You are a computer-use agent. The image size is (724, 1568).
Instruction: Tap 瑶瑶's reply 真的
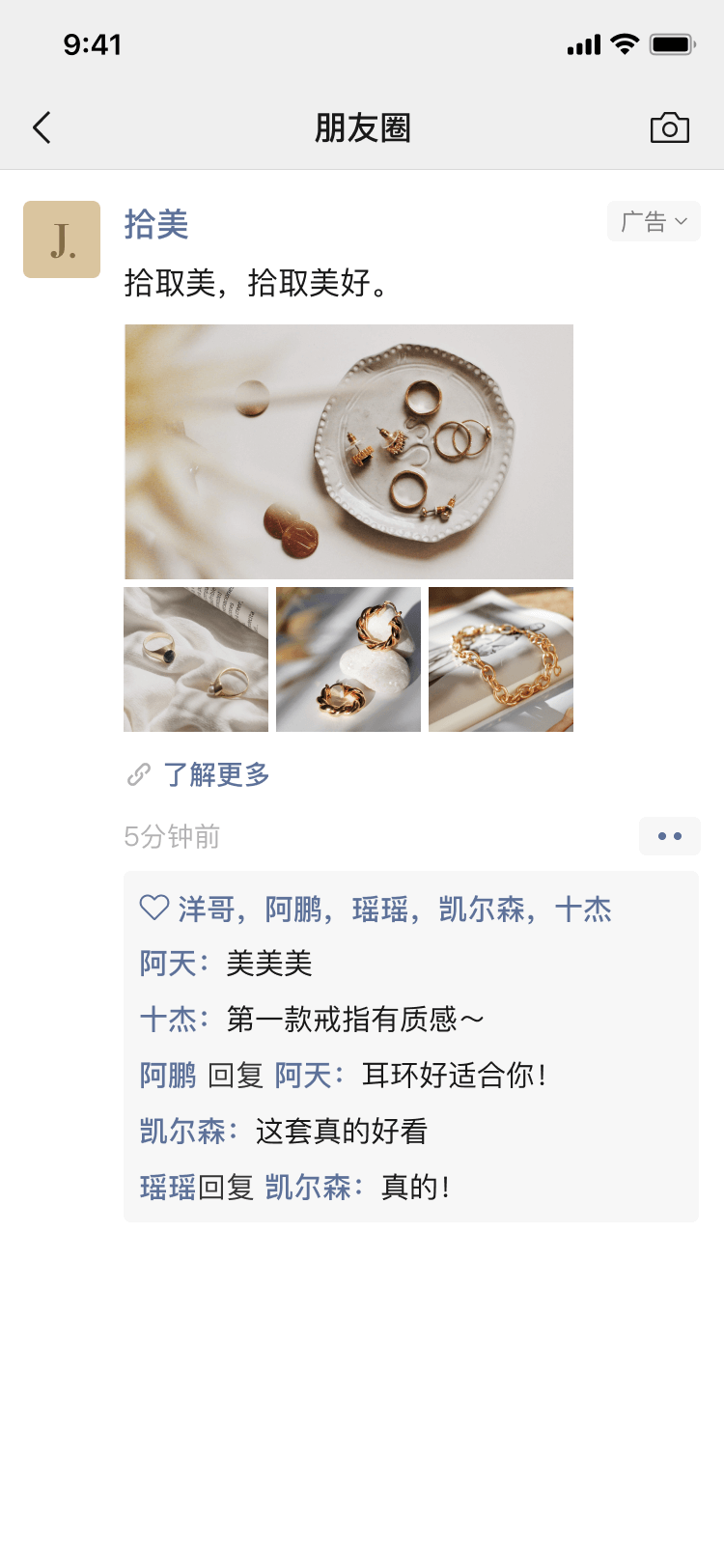[415, 1188]
